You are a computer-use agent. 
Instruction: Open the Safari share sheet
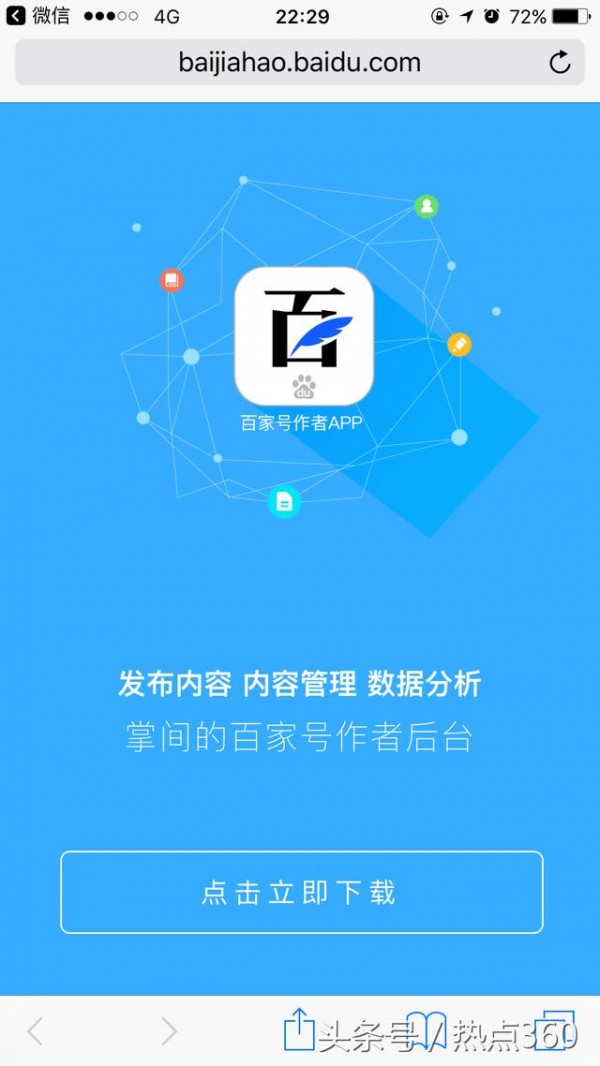pos(299,1029)
